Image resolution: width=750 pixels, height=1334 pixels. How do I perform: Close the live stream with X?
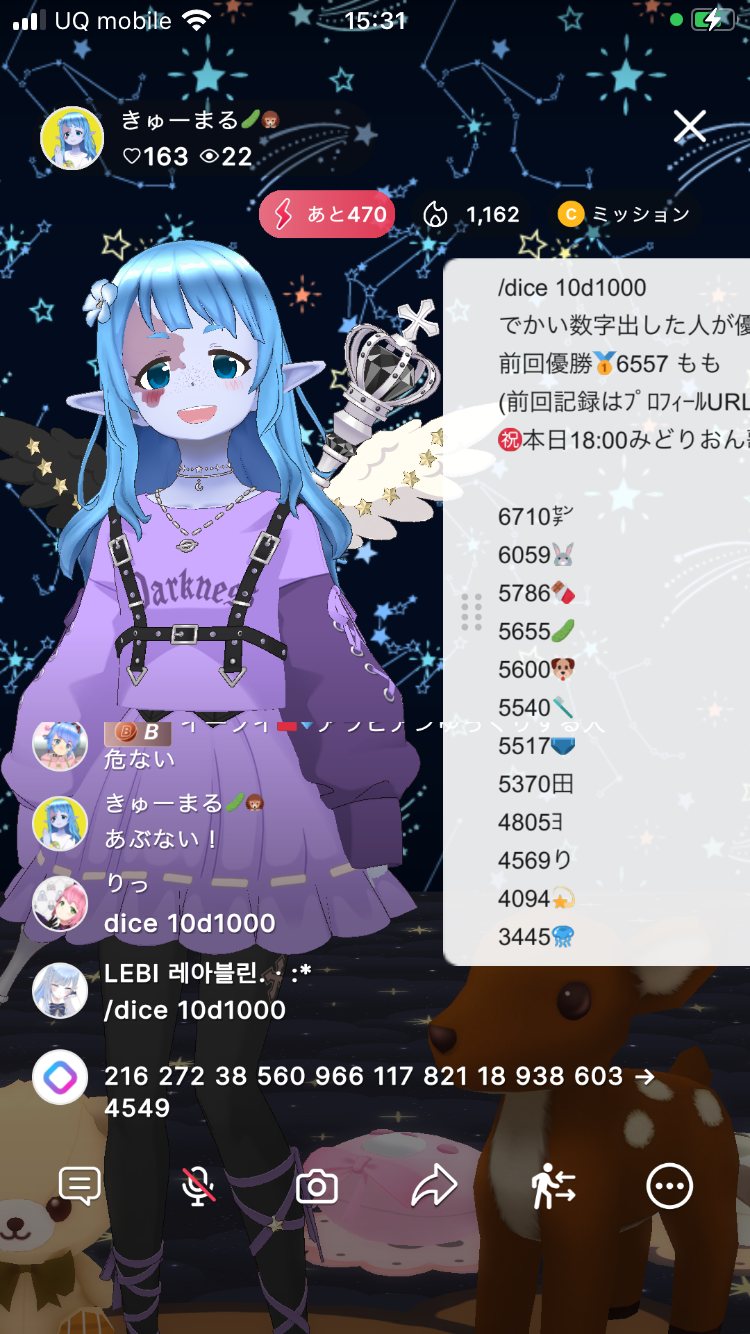(690, 126)
